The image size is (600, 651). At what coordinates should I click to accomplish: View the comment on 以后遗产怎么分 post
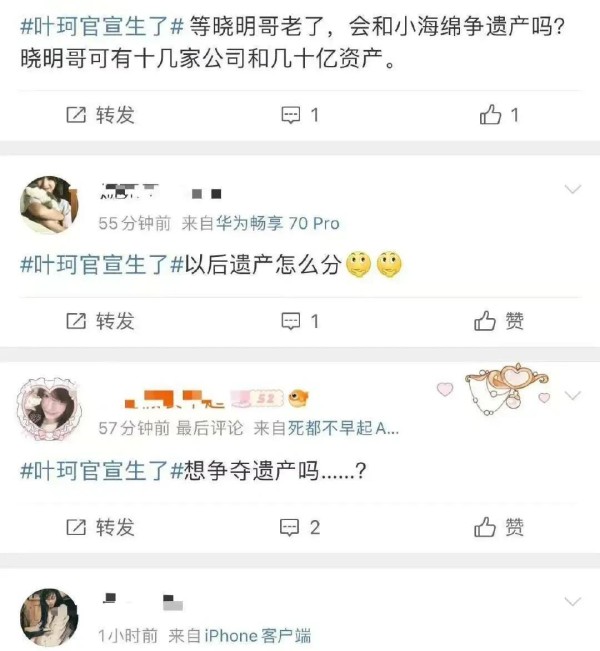point(300,321)
